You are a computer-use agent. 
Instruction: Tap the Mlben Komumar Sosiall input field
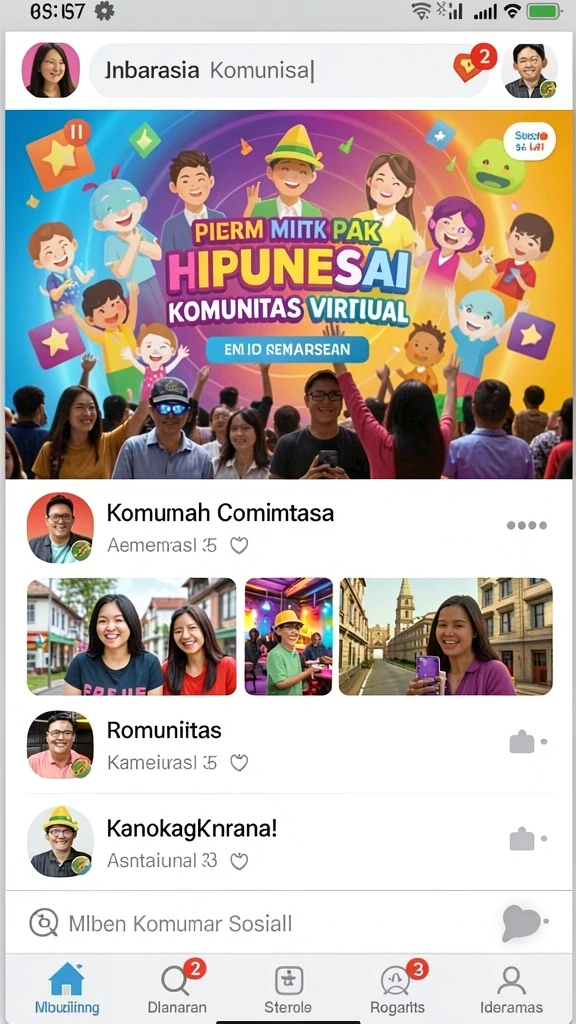(261, 923)
